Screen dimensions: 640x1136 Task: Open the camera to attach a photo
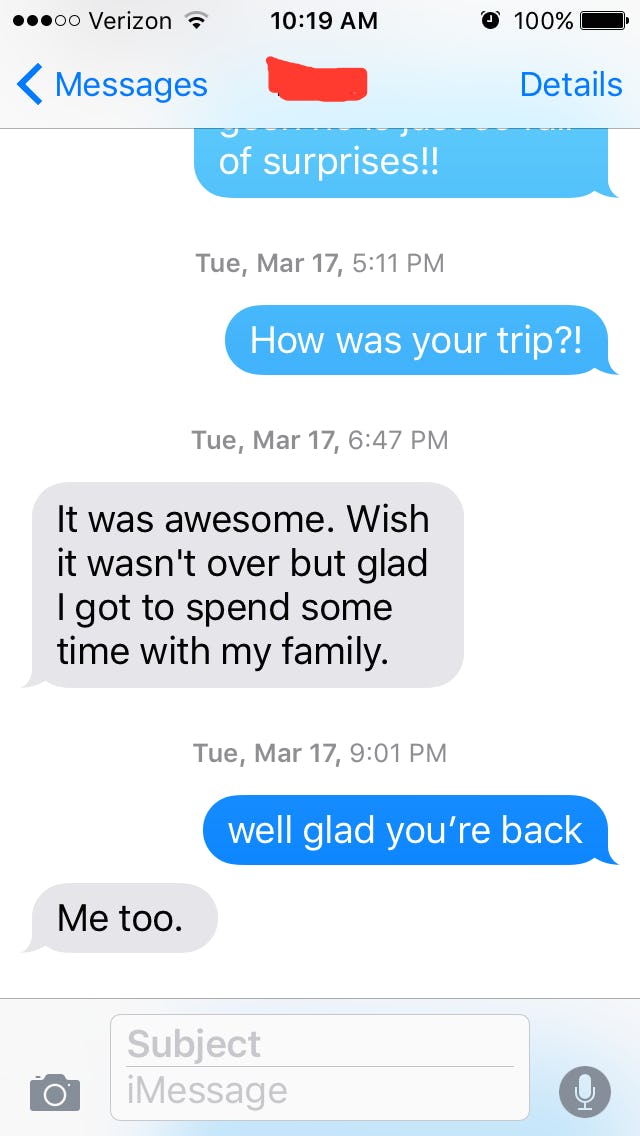[54, 1091]
